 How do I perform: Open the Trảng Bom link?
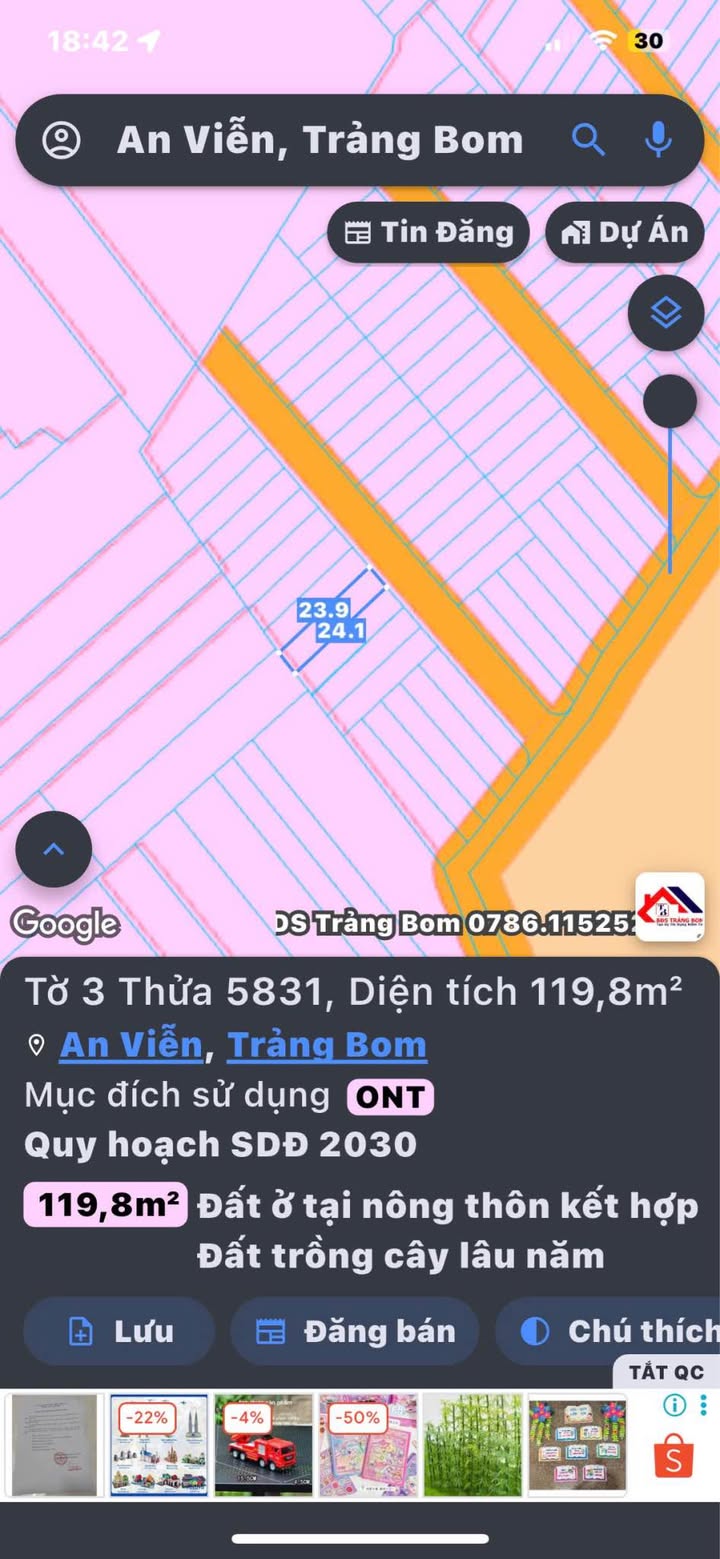pos(327,1045)
